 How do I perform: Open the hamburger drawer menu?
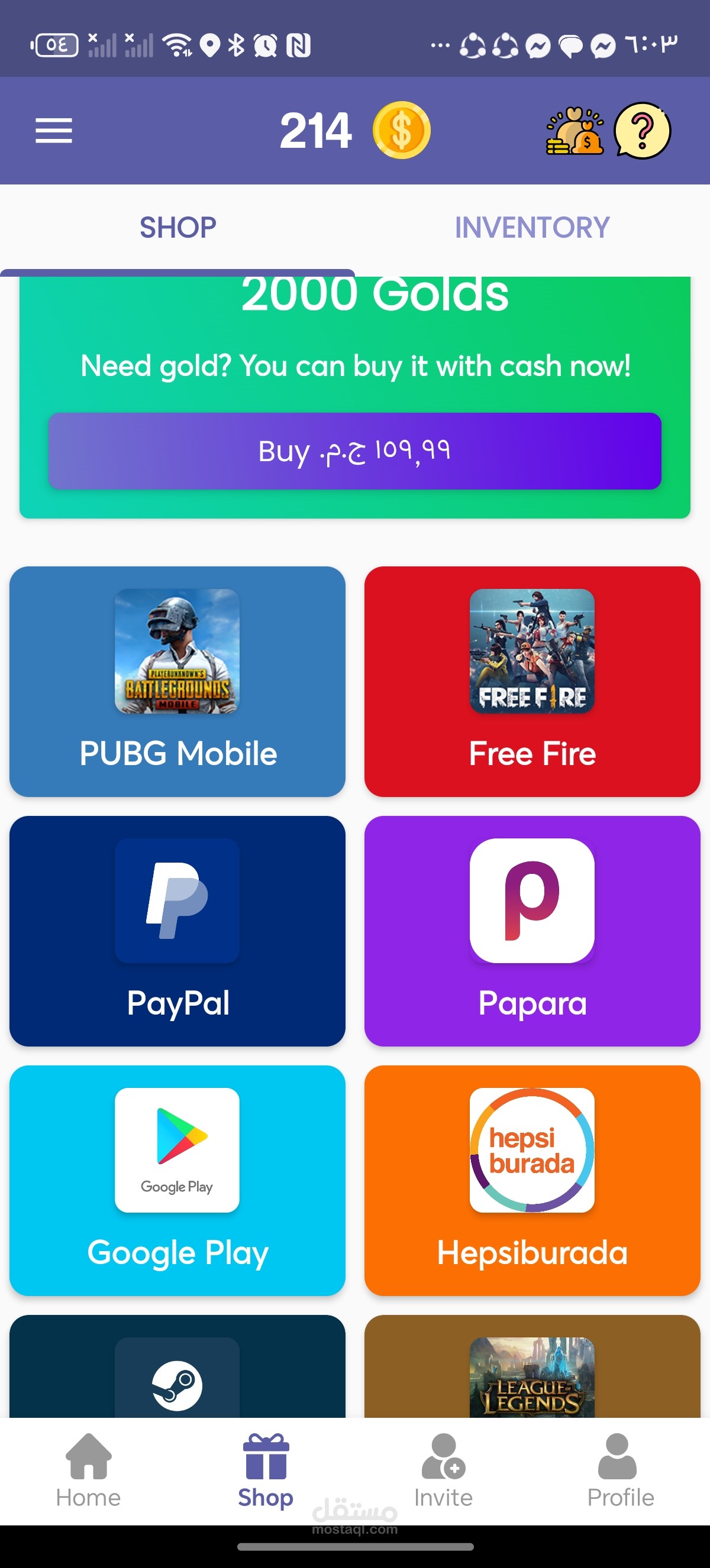pos(54,130)
